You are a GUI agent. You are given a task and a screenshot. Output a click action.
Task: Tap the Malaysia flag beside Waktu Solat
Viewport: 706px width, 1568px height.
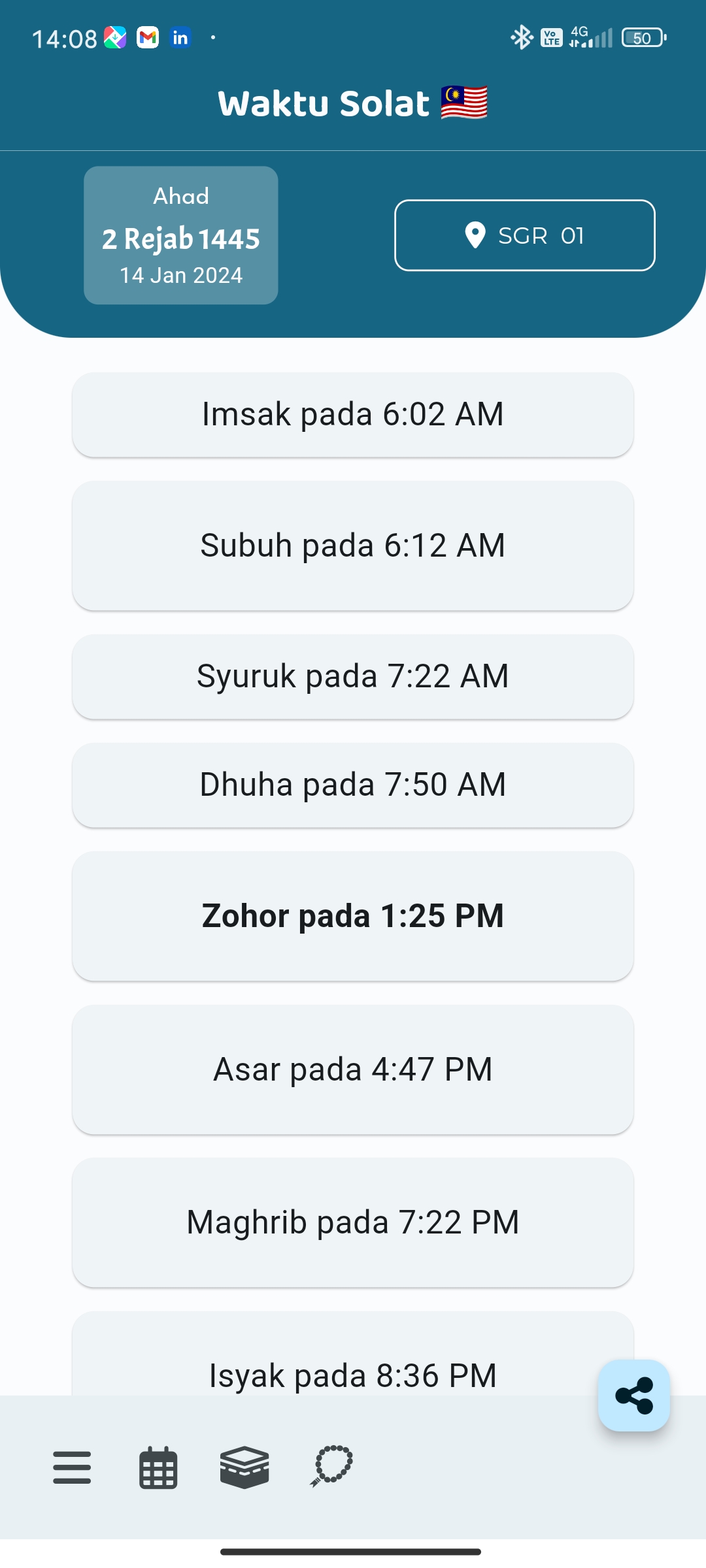click(465, 102)
